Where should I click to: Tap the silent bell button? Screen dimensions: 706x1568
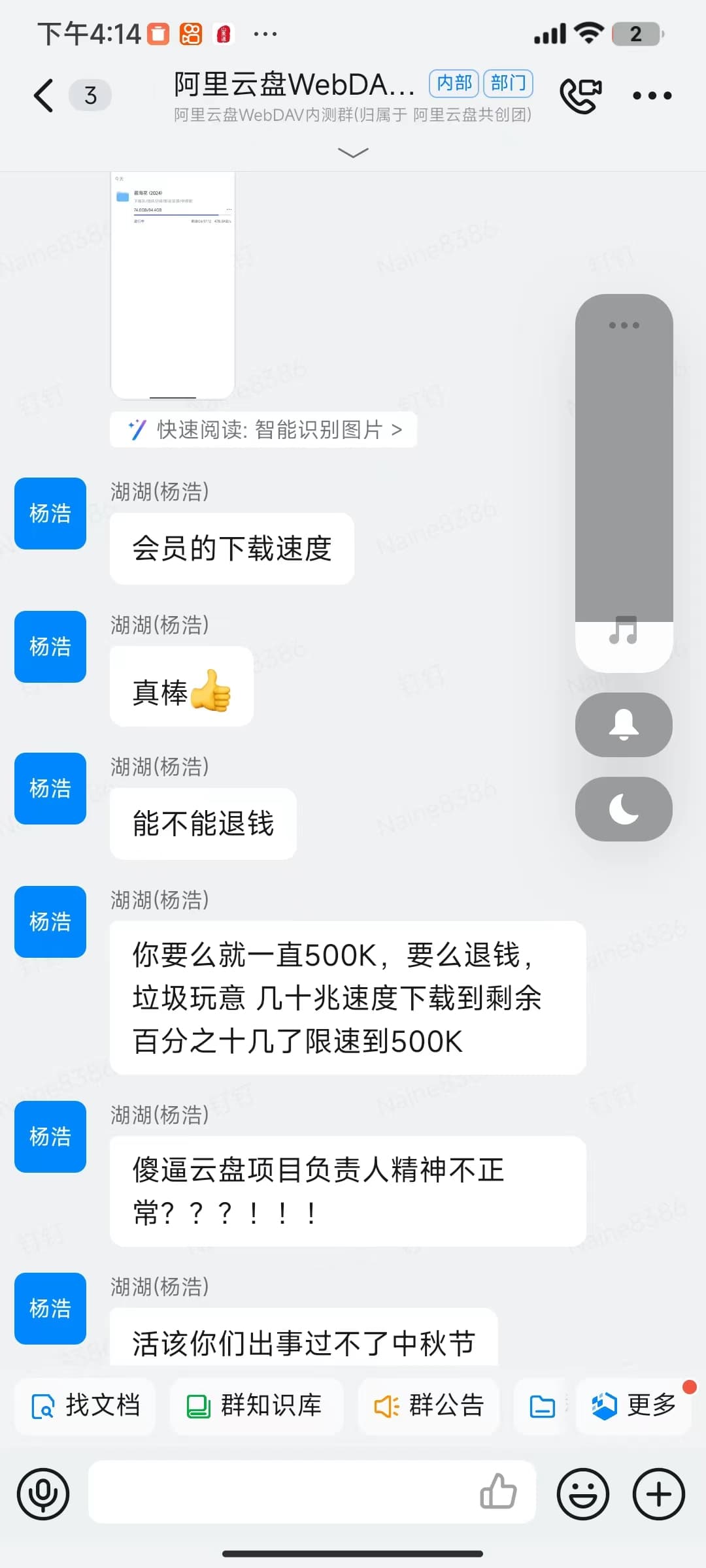click(x=624, y=725)
